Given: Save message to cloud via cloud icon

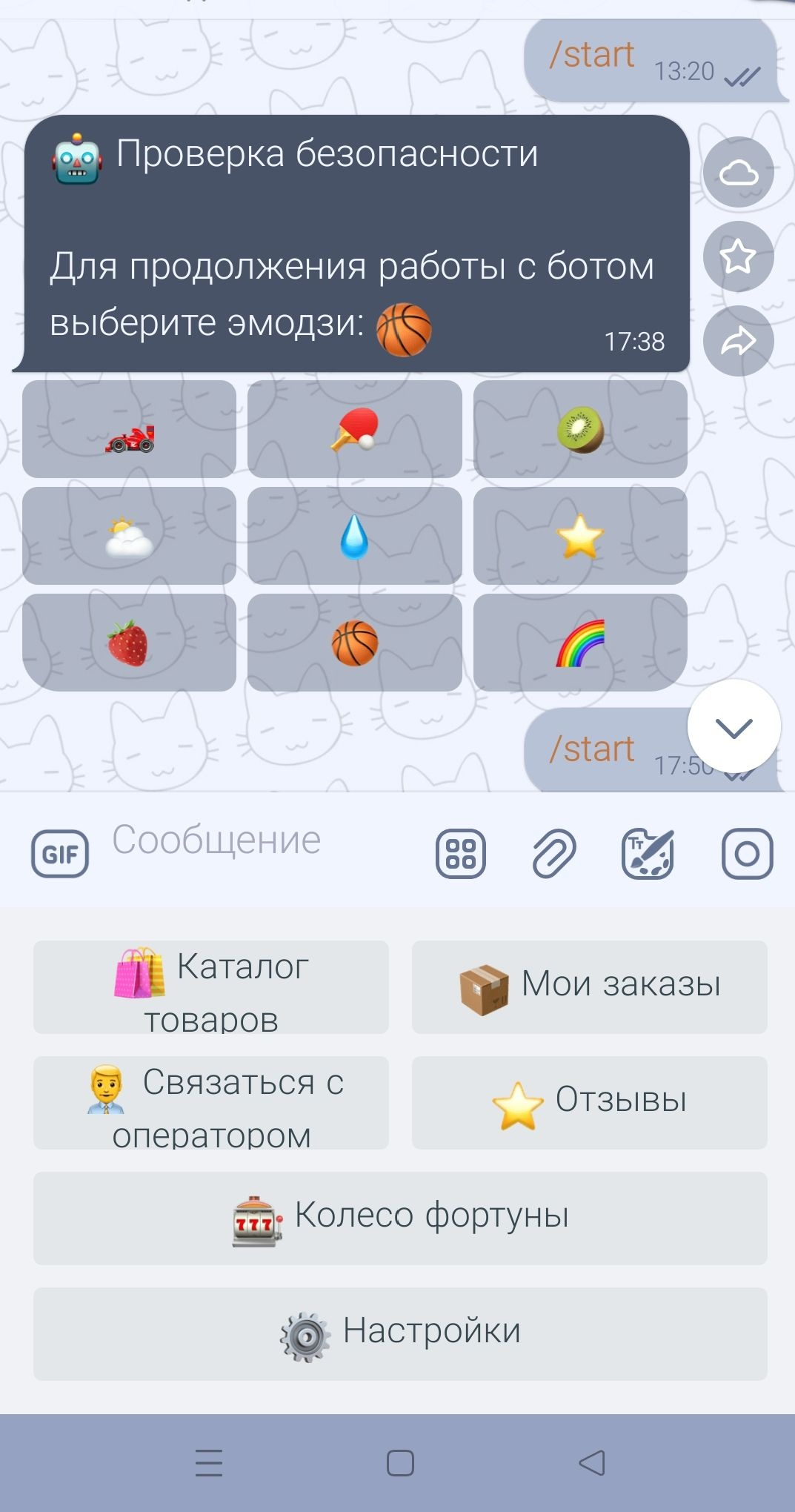Looking at the screenshot, I should click(739, 173).
